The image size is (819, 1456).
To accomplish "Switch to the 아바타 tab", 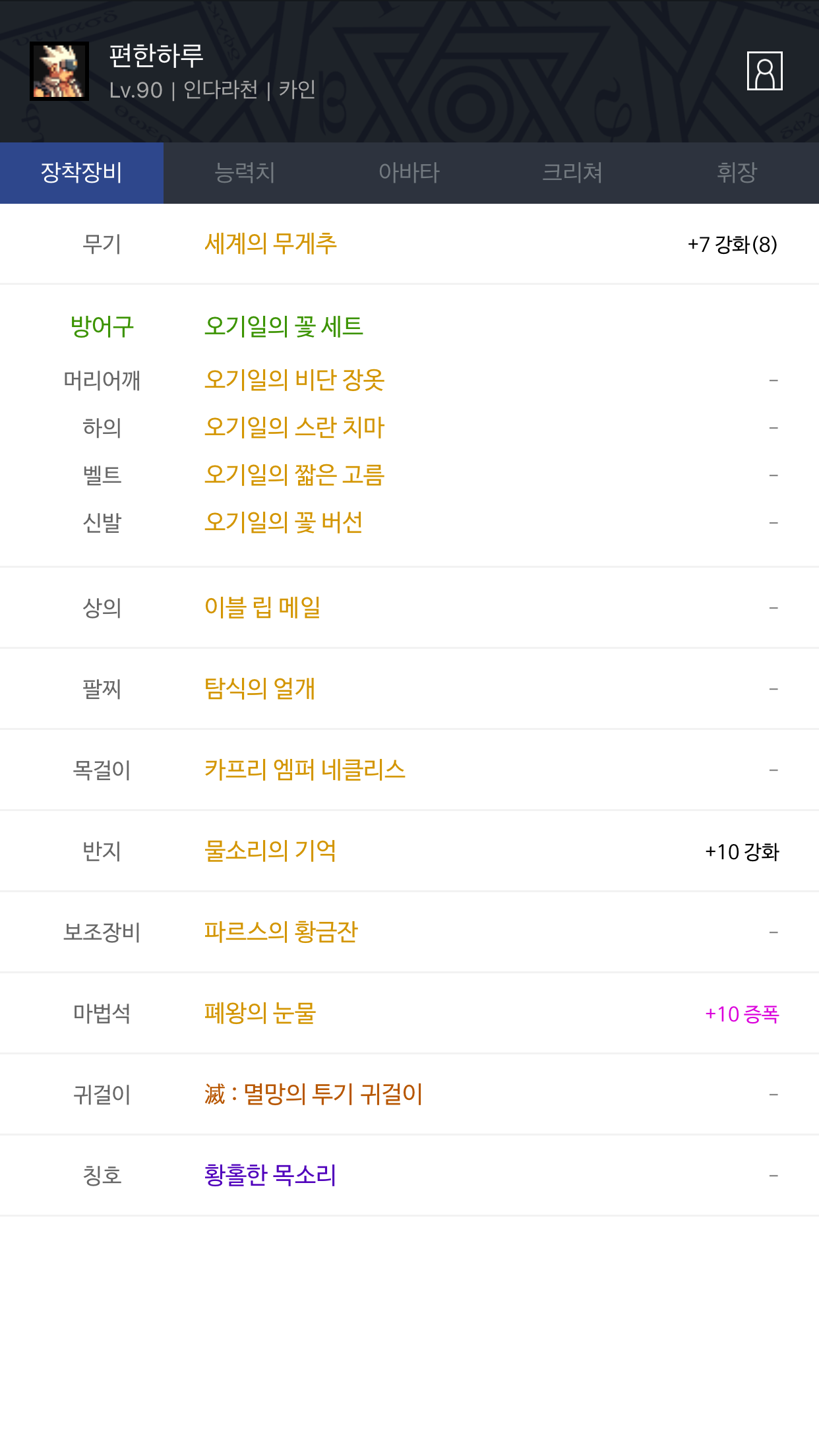I will pyautogui.click(x=409, y=173).
